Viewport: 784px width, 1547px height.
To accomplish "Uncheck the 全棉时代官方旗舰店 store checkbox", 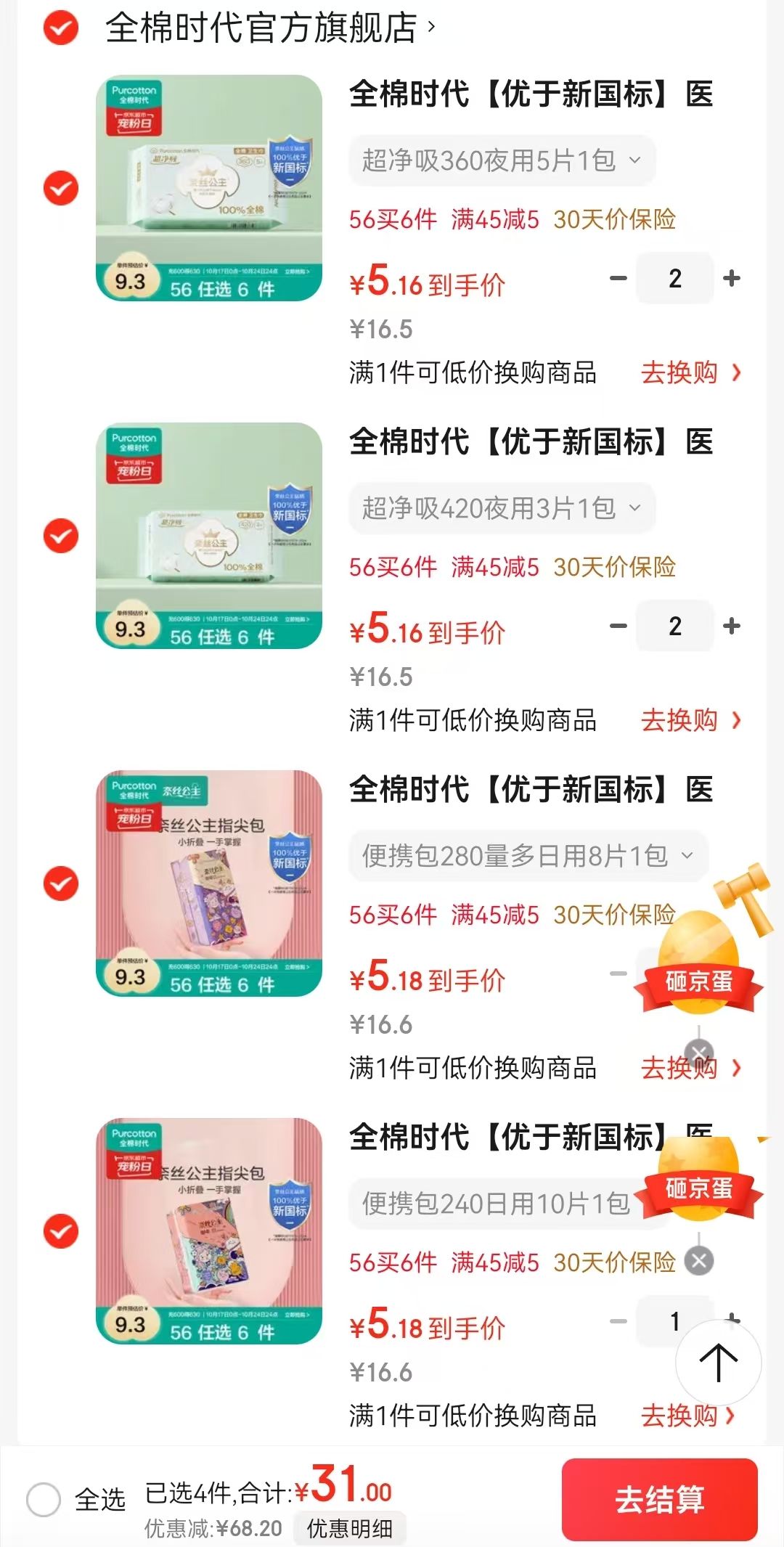I will (61, 28).
